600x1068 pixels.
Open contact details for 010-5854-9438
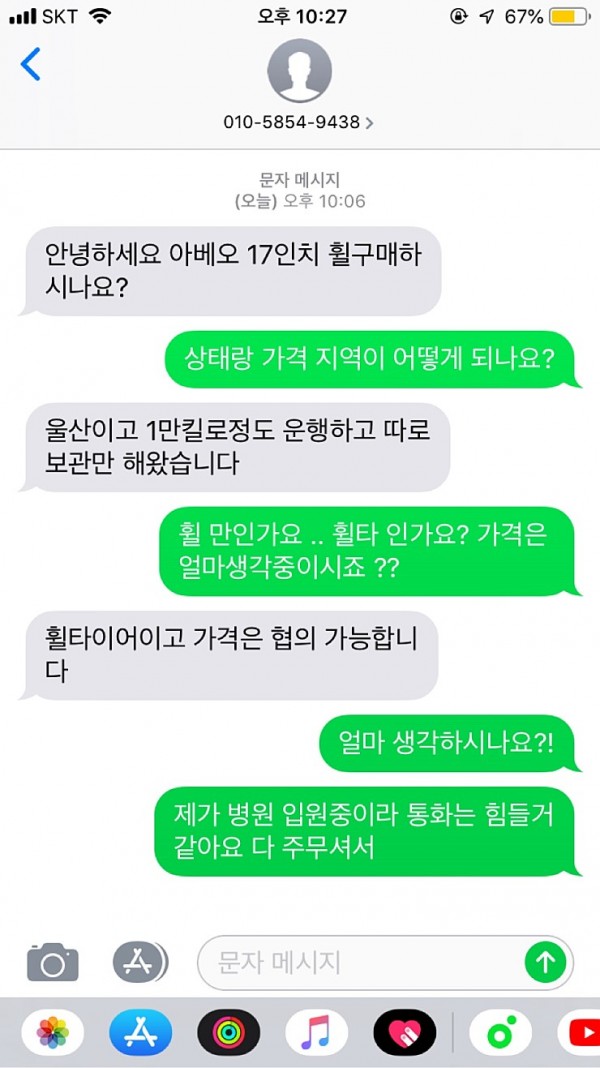click(x=299, y=123)
